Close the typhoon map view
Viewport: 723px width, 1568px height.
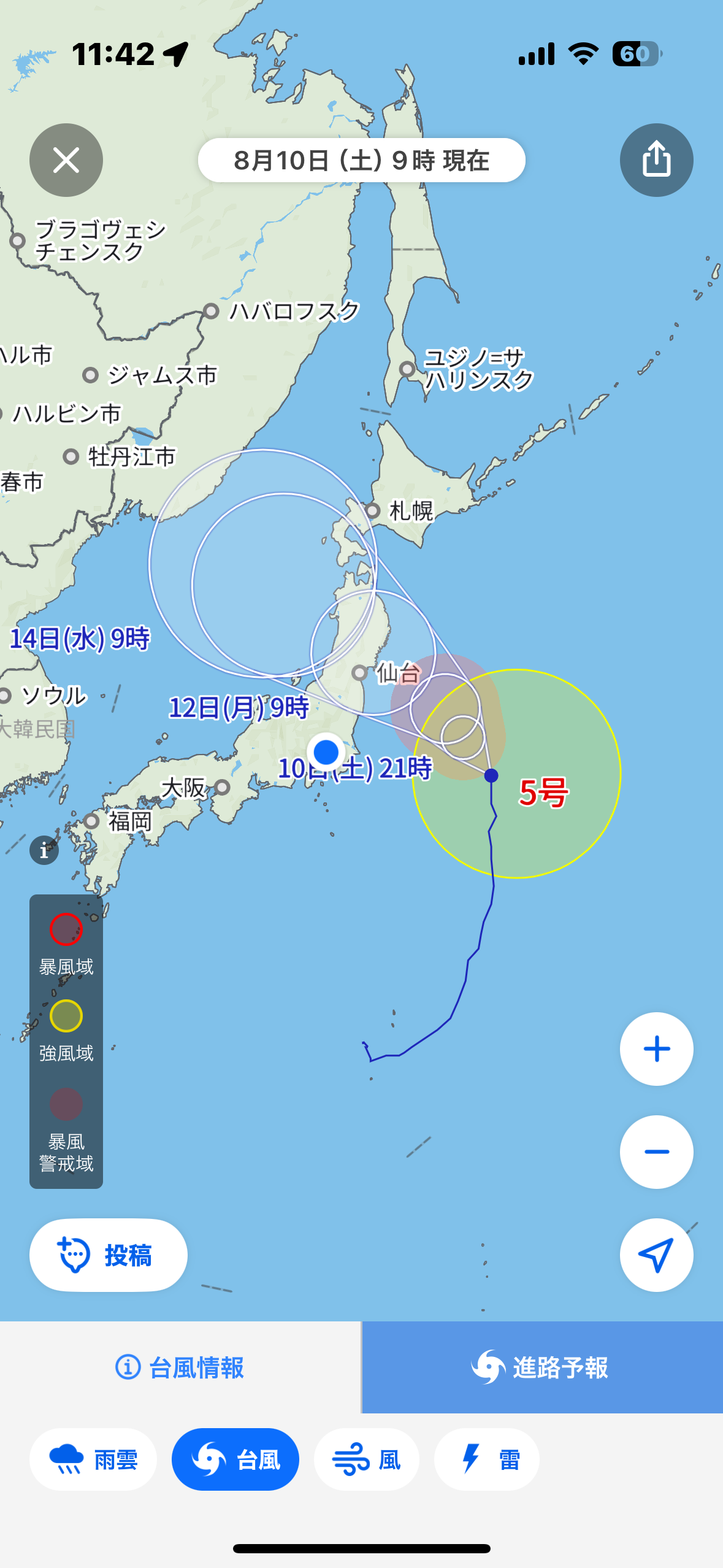66,160
